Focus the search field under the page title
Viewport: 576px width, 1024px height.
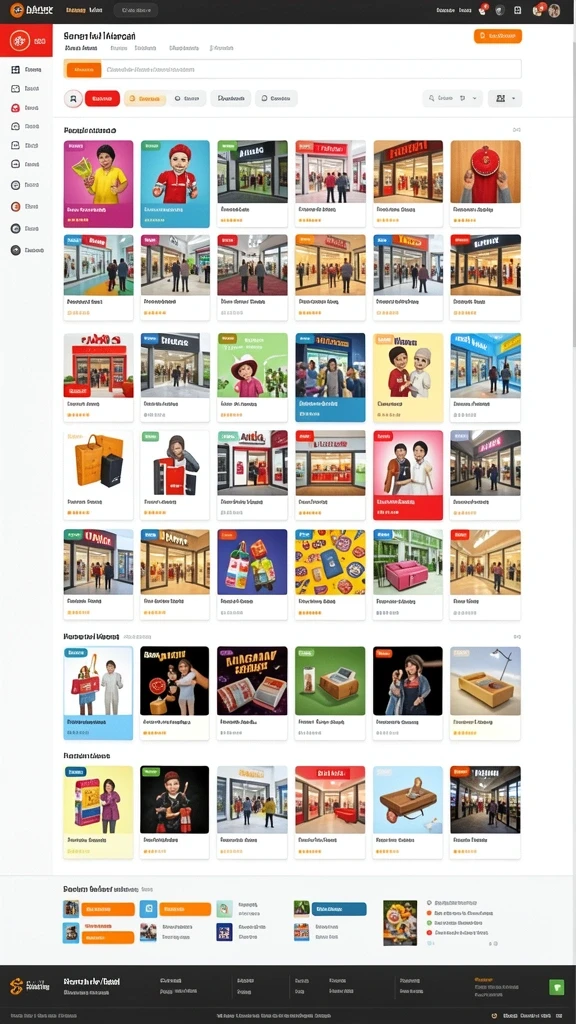click(292, 69)
